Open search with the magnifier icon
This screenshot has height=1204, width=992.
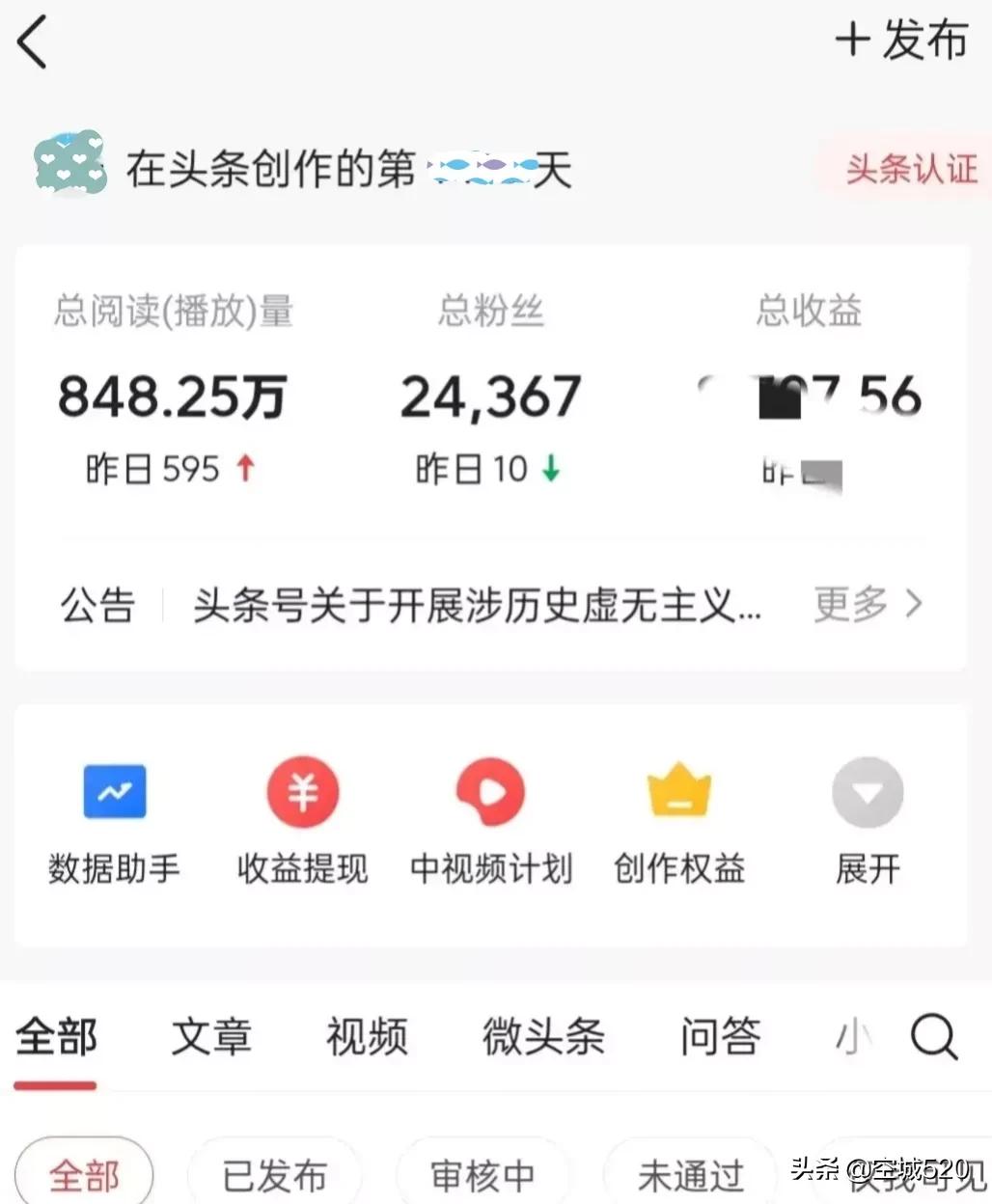pos(931,1039)
